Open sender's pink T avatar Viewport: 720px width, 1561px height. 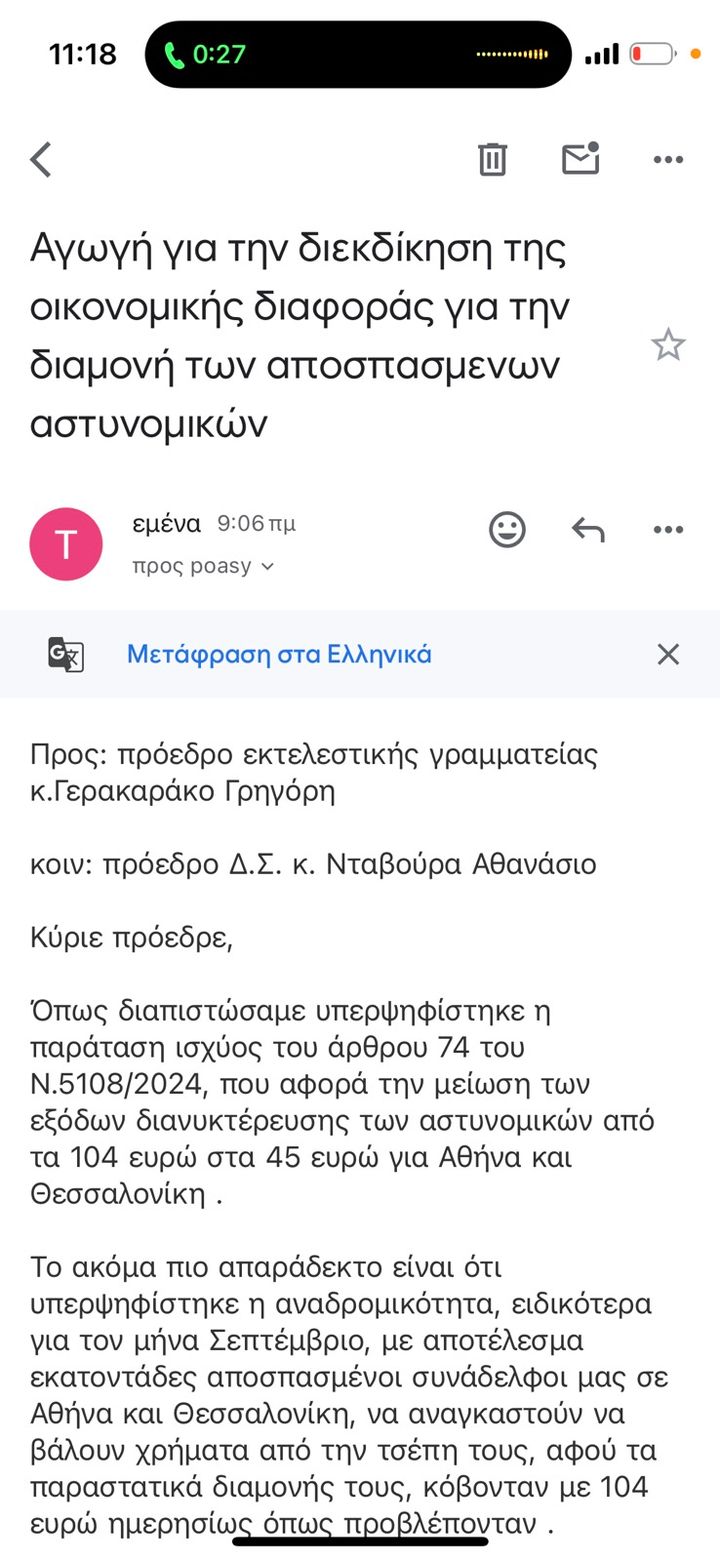point(66,544)
